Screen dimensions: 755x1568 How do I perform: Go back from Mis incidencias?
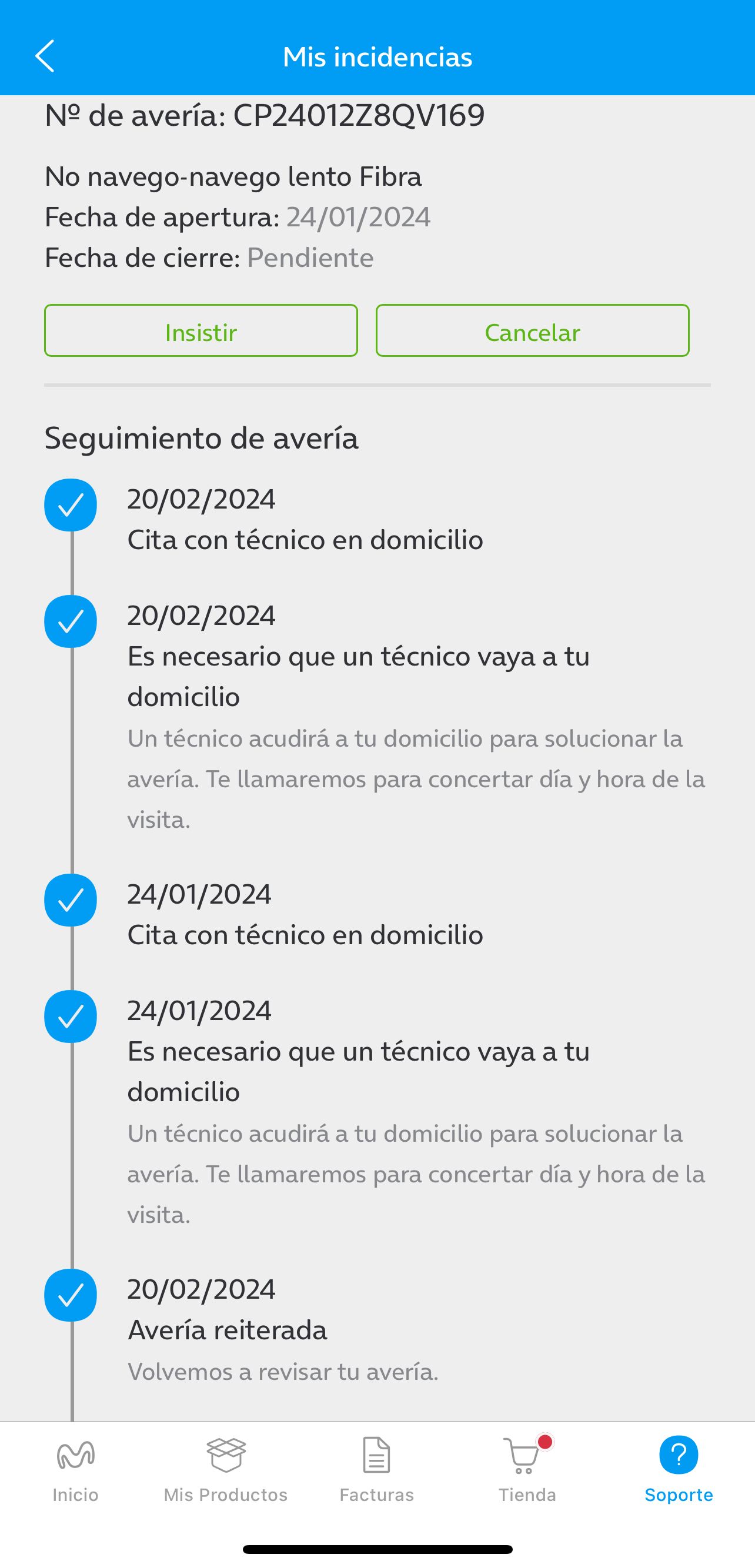[x=45, y=56]
